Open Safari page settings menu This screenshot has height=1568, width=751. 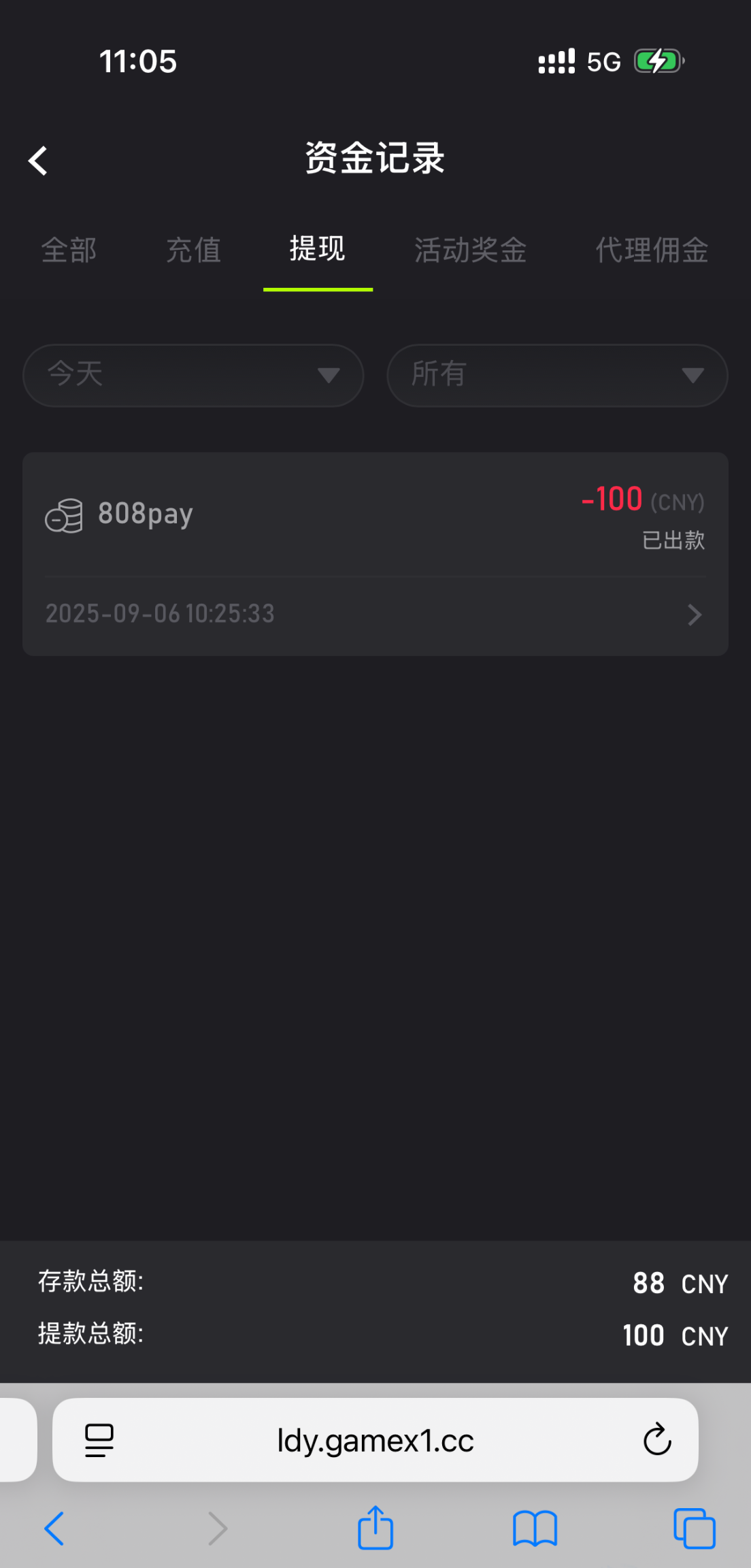(x=99, y=1440)
